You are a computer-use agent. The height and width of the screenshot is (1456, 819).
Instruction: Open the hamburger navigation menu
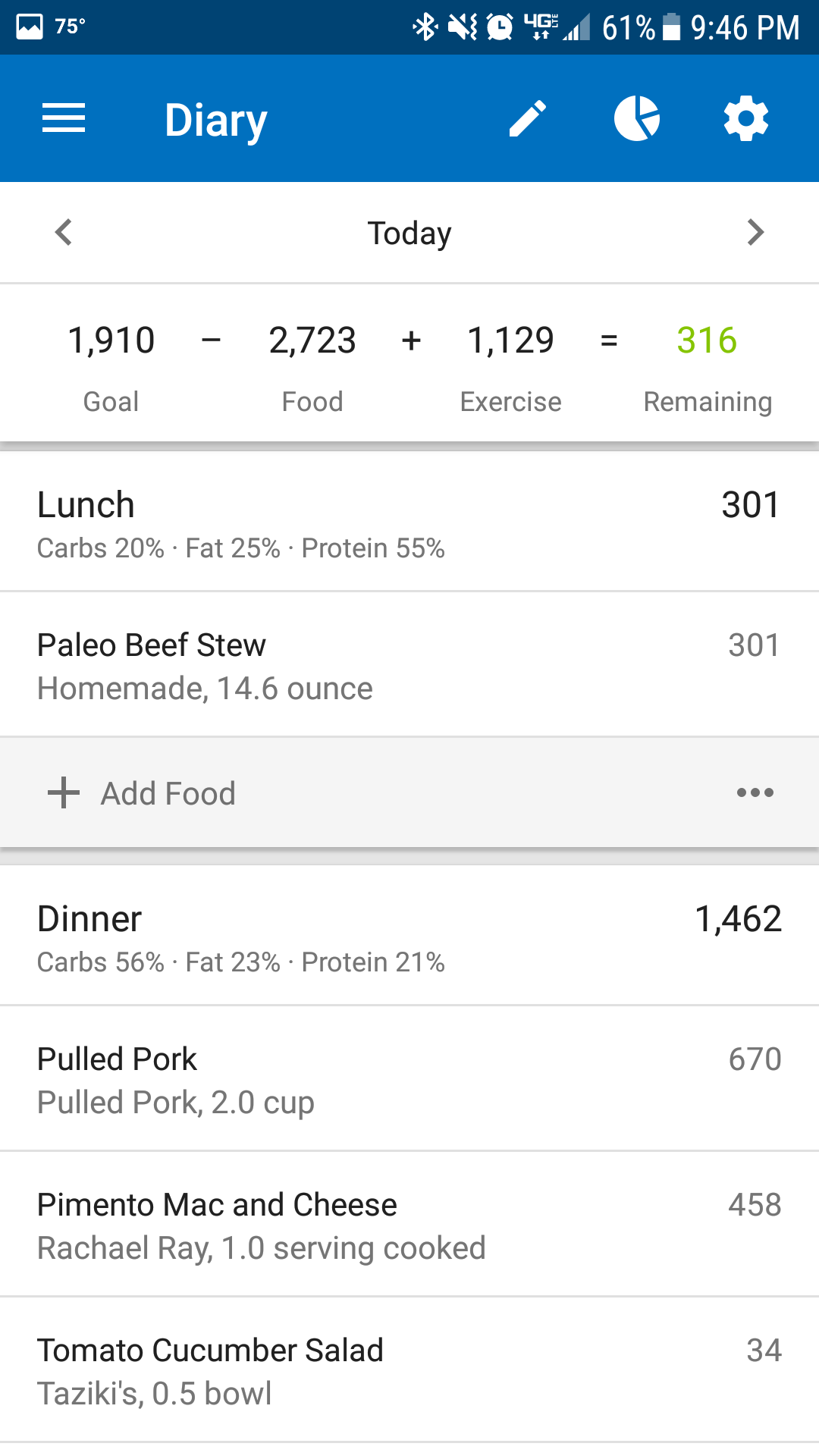point(64,118)
